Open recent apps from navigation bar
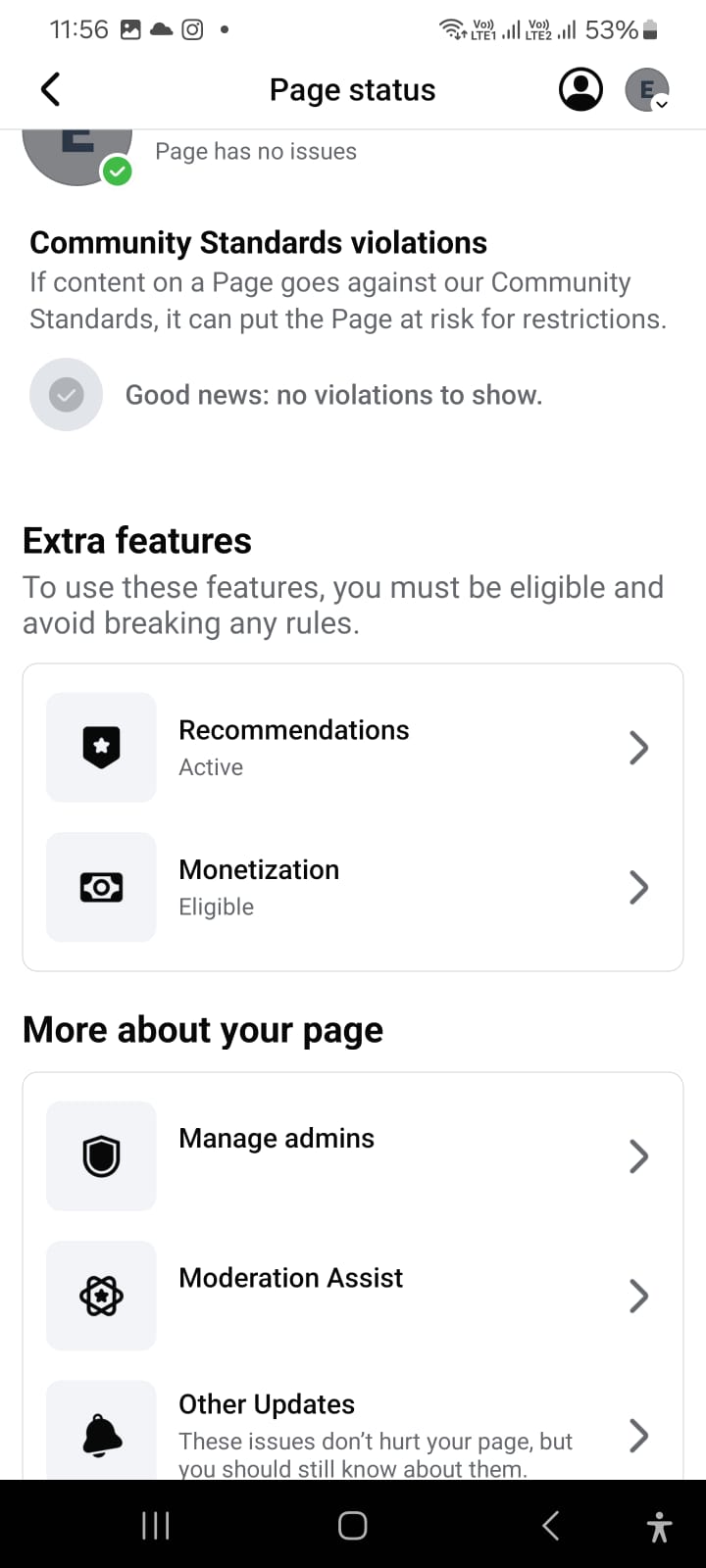 pyautogui.click(x=156, y=1525)
